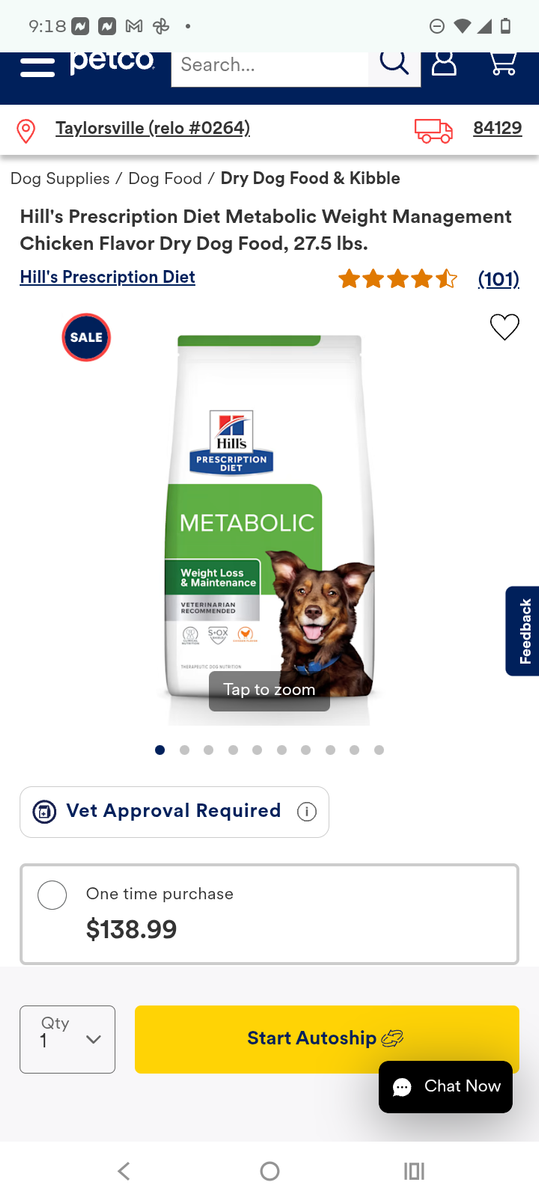Open Vet Approval Required info

(x=307, y=812)
